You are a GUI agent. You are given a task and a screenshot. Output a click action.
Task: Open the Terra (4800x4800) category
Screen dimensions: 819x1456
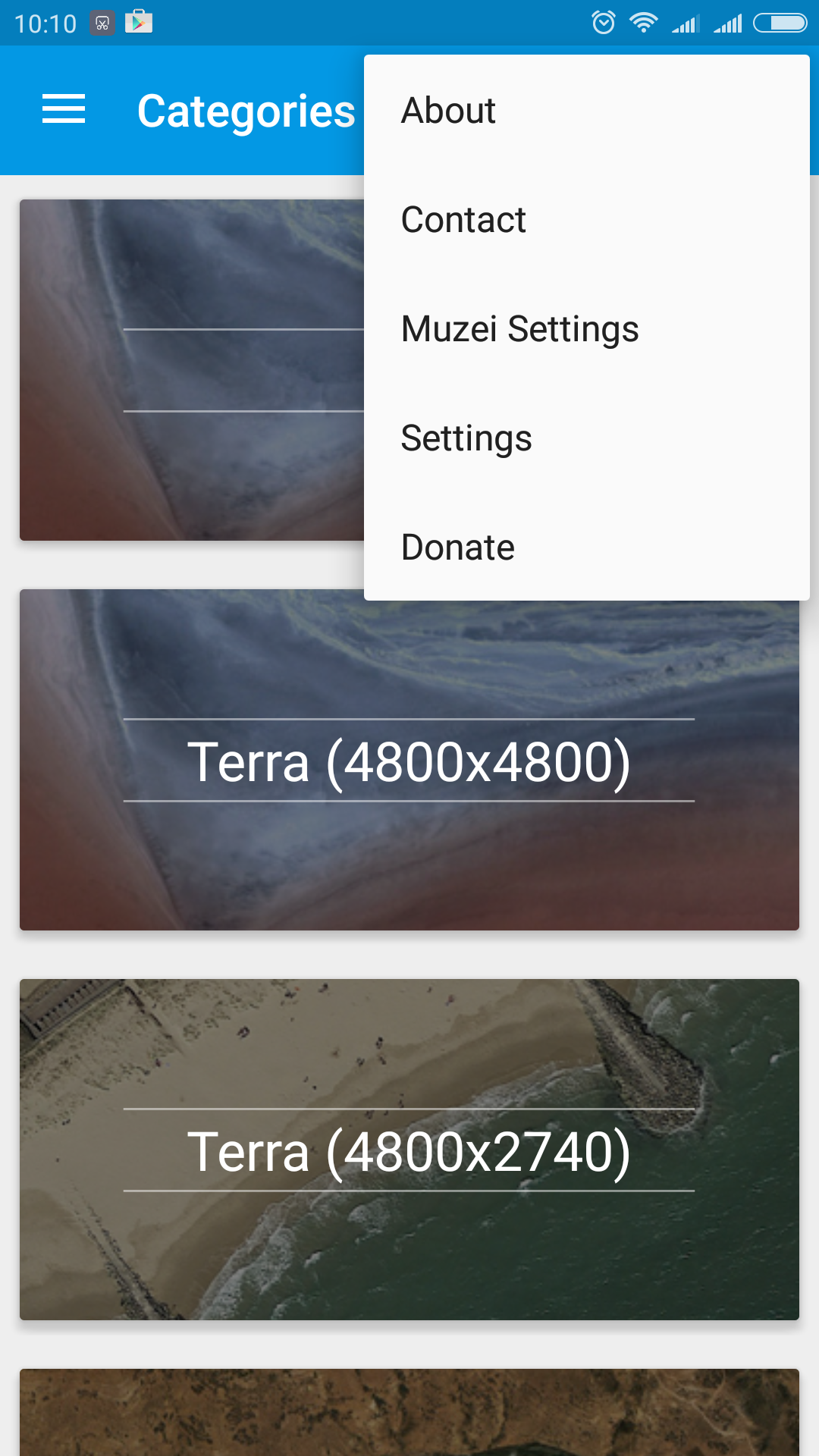click(x=409, y=761)
